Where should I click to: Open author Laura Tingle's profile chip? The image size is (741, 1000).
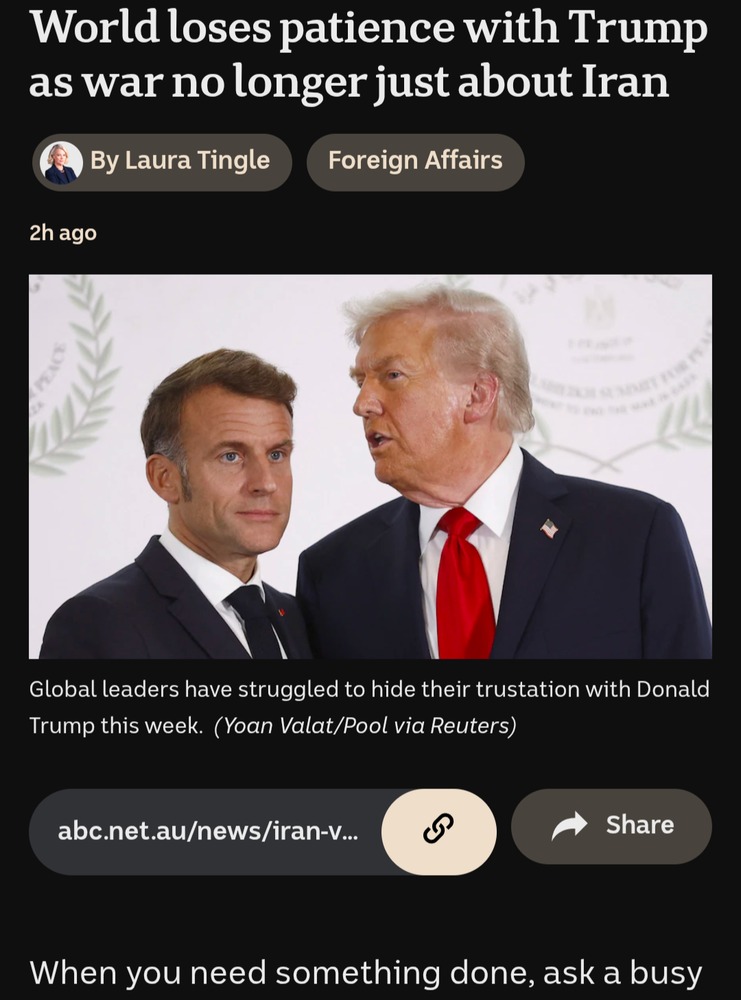[x=162, y=161]
